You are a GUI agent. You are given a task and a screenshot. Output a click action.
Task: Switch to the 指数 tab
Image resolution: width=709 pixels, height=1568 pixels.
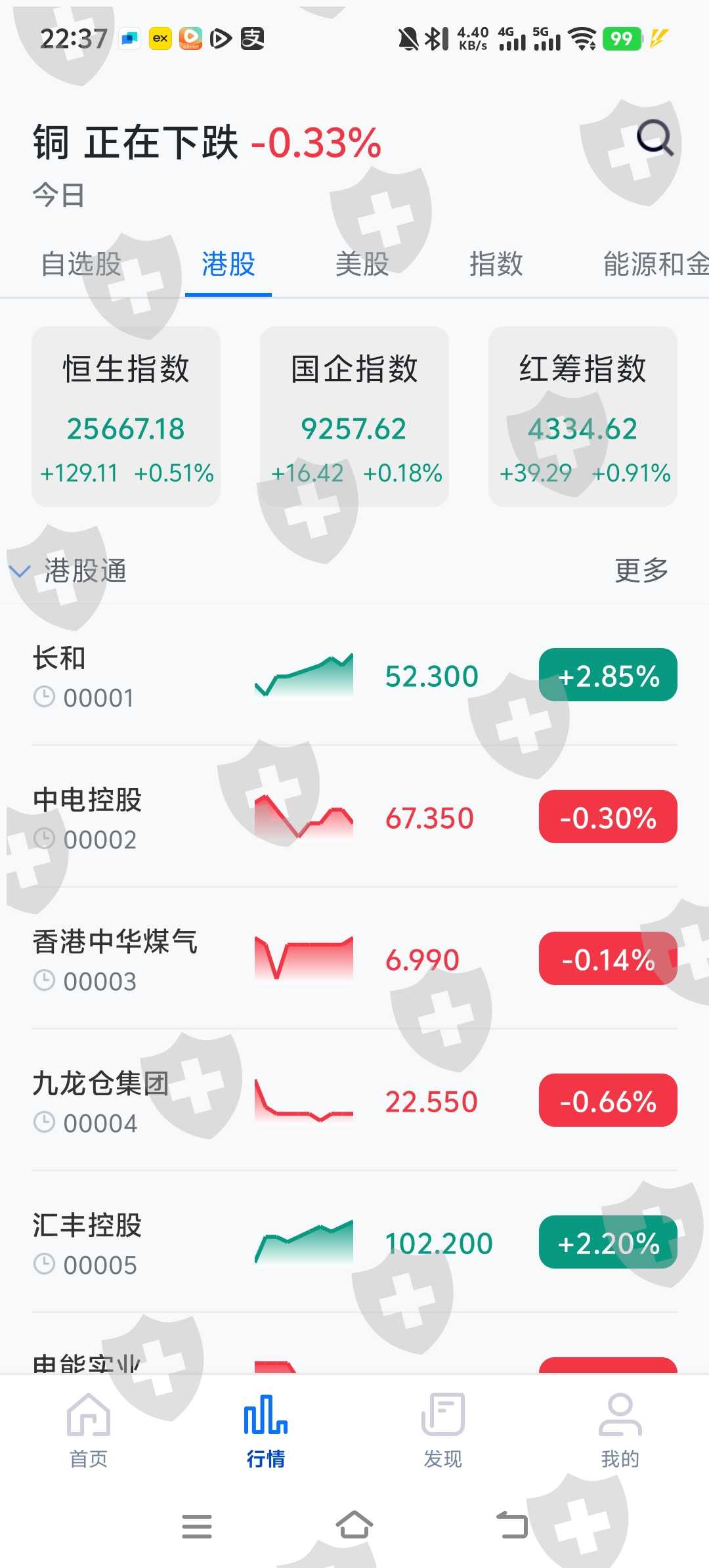pos(496,264)
